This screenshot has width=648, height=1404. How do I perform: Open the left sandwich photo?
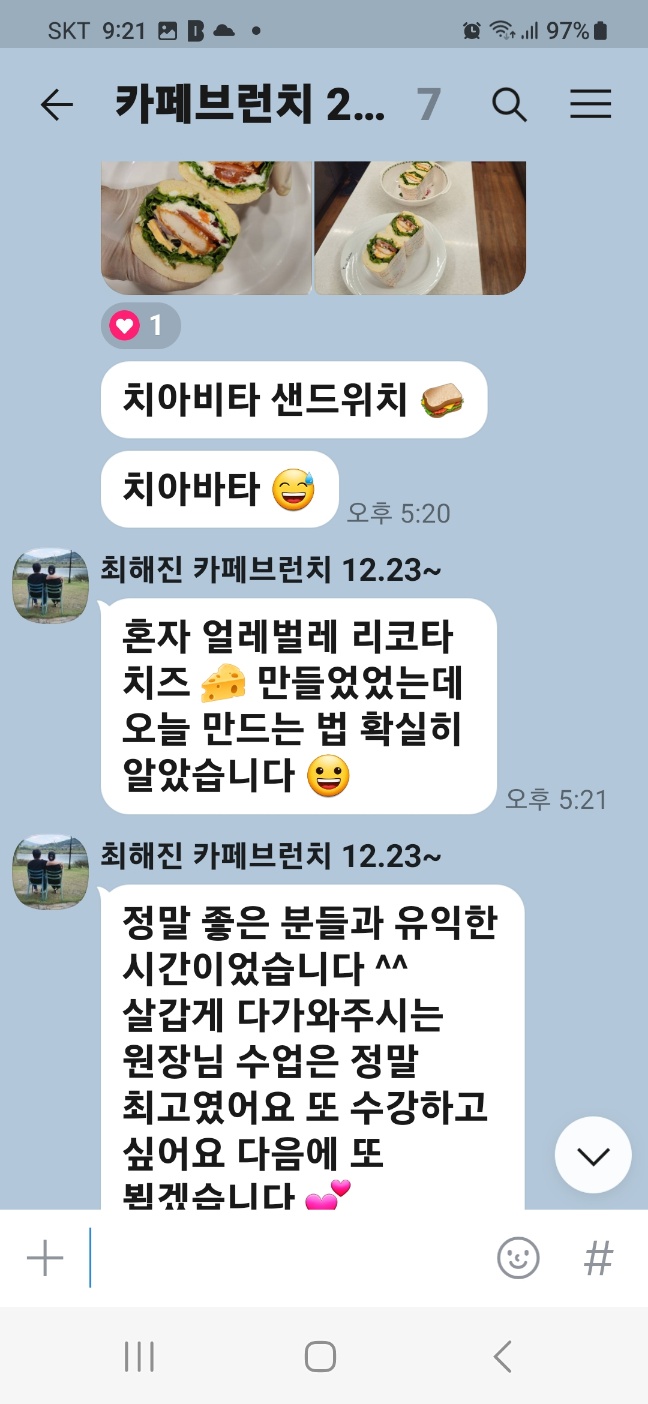point(206,226)
